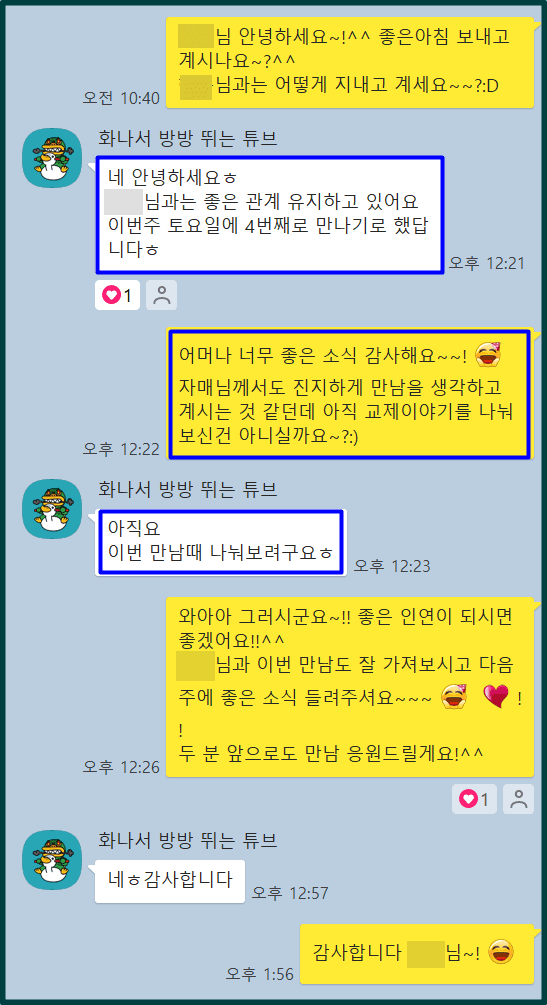Tap the heart reaction under the 오후 12:21 message

click(x=117, y=295)
